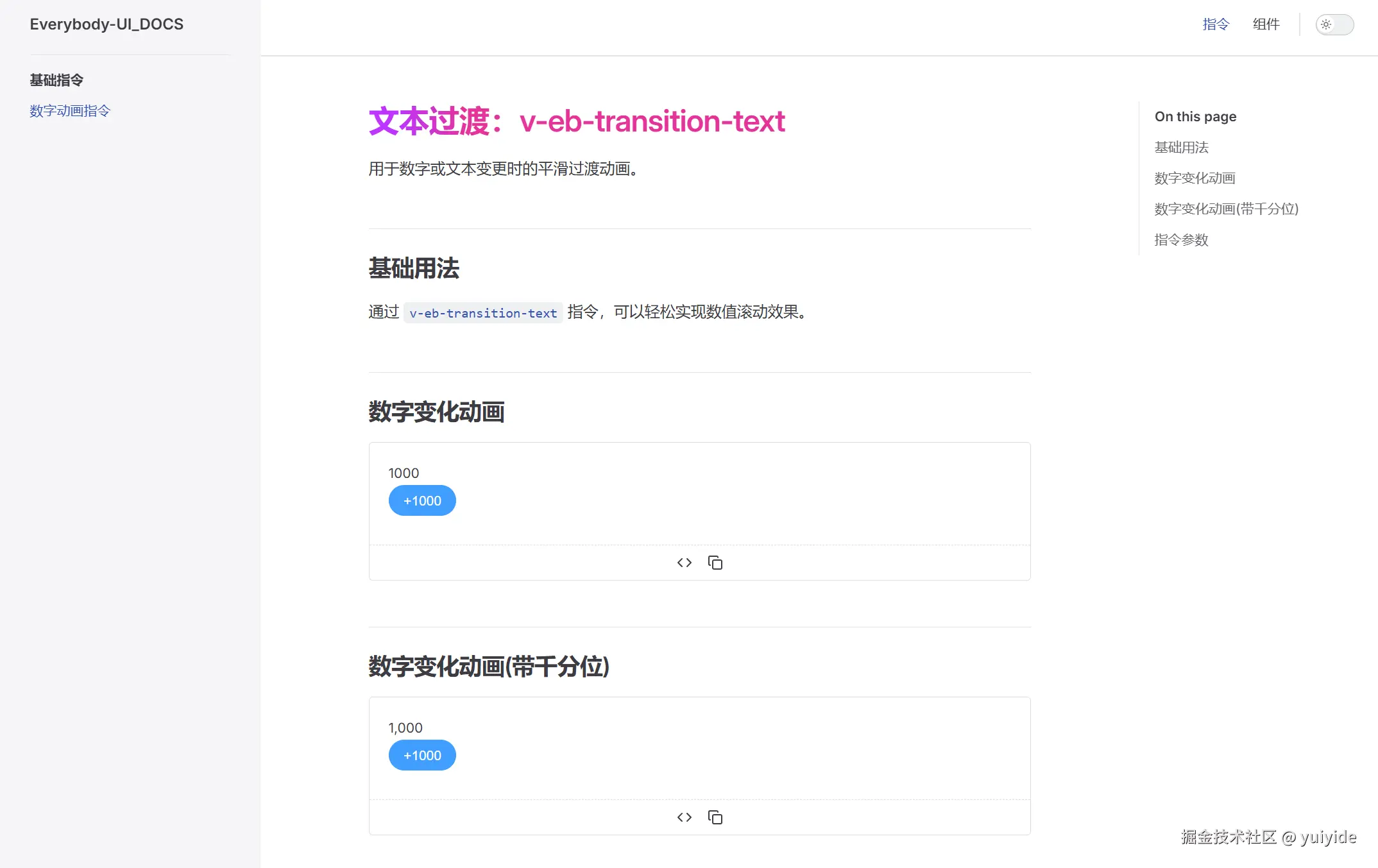
Task: Tap +1000 button under the 1,000 value
Action: click(422, 755)
